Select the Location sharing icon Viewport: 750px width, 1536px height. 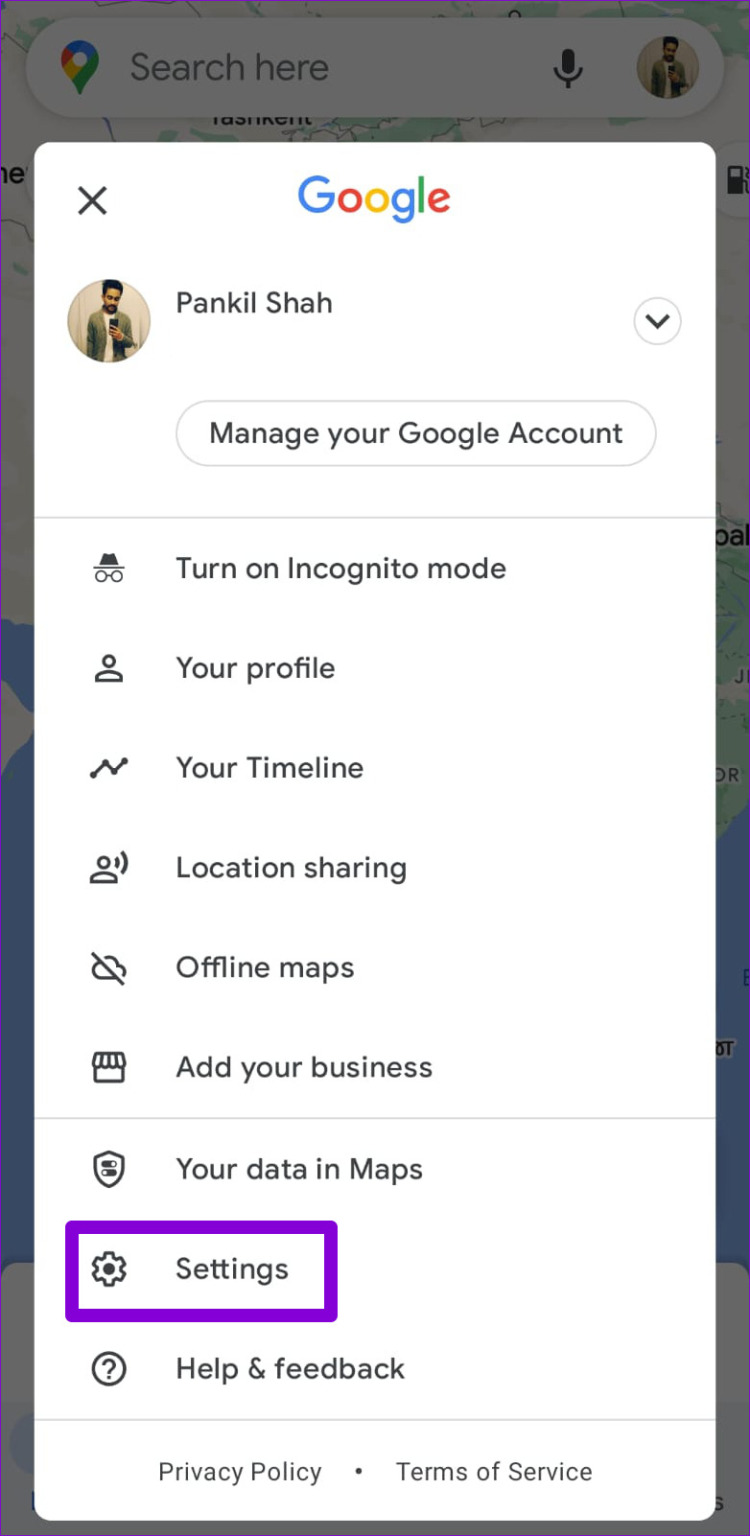click(108, 867)
